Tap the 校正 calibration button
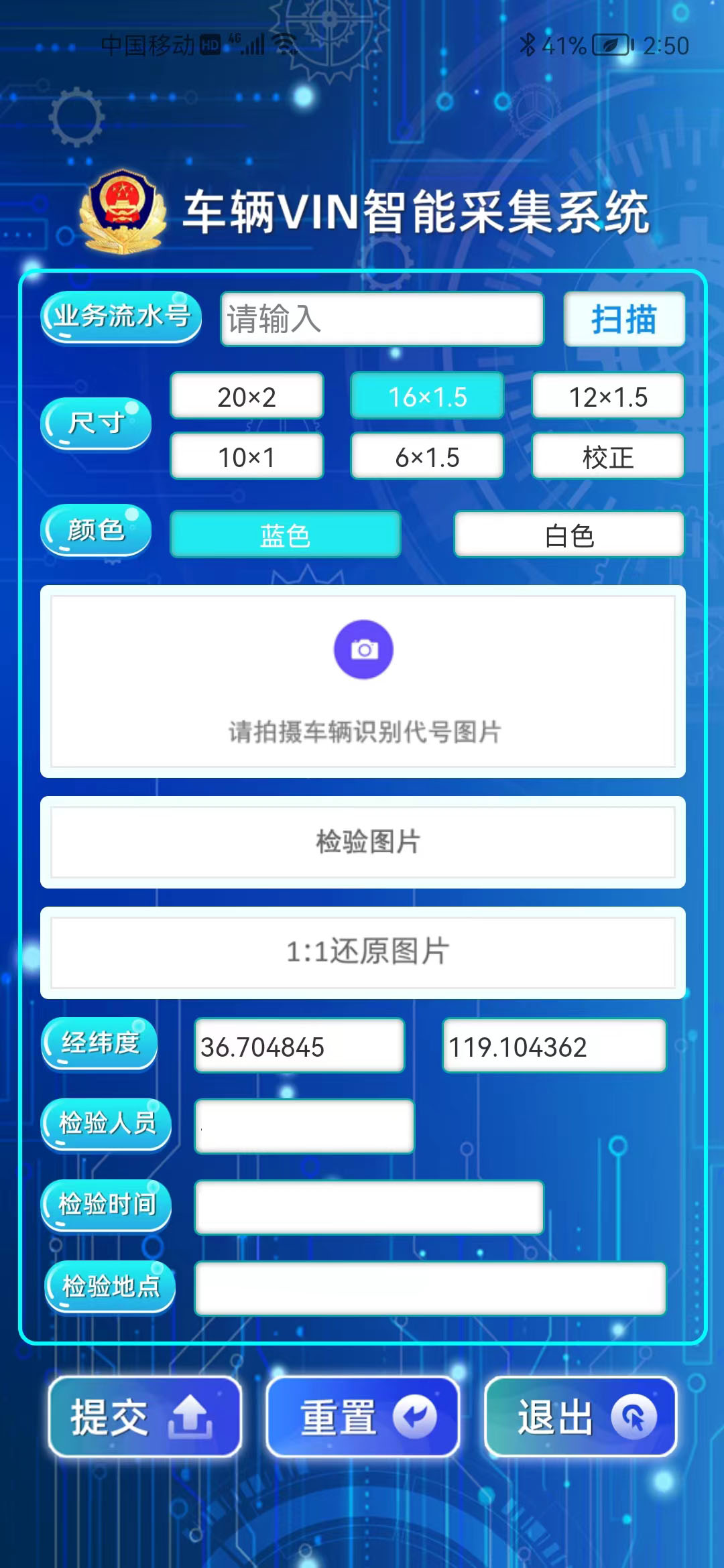The width and height of the screenshot is (724, 1568). pos(608,457)
